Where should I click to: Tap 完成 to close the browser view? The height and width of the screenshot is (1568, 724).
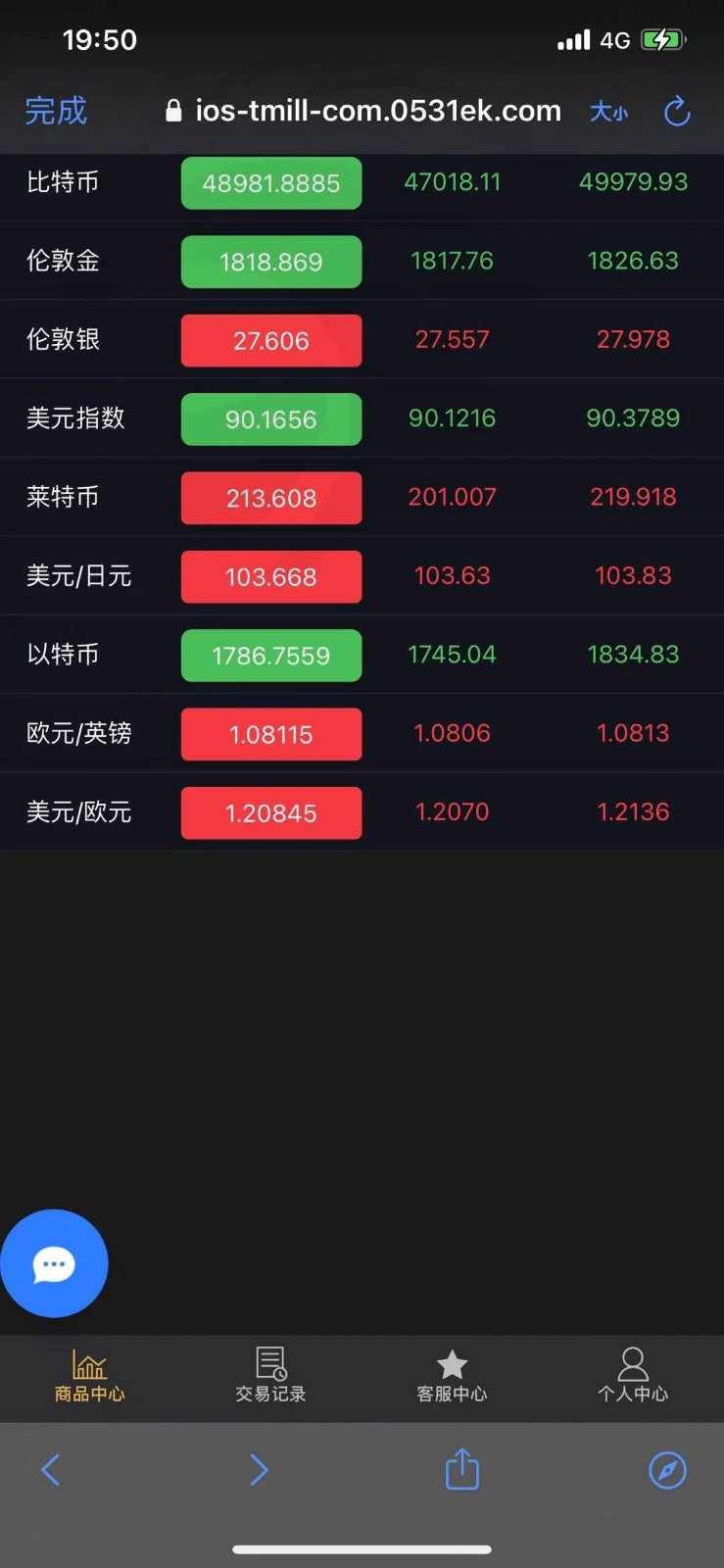point(56,111)
